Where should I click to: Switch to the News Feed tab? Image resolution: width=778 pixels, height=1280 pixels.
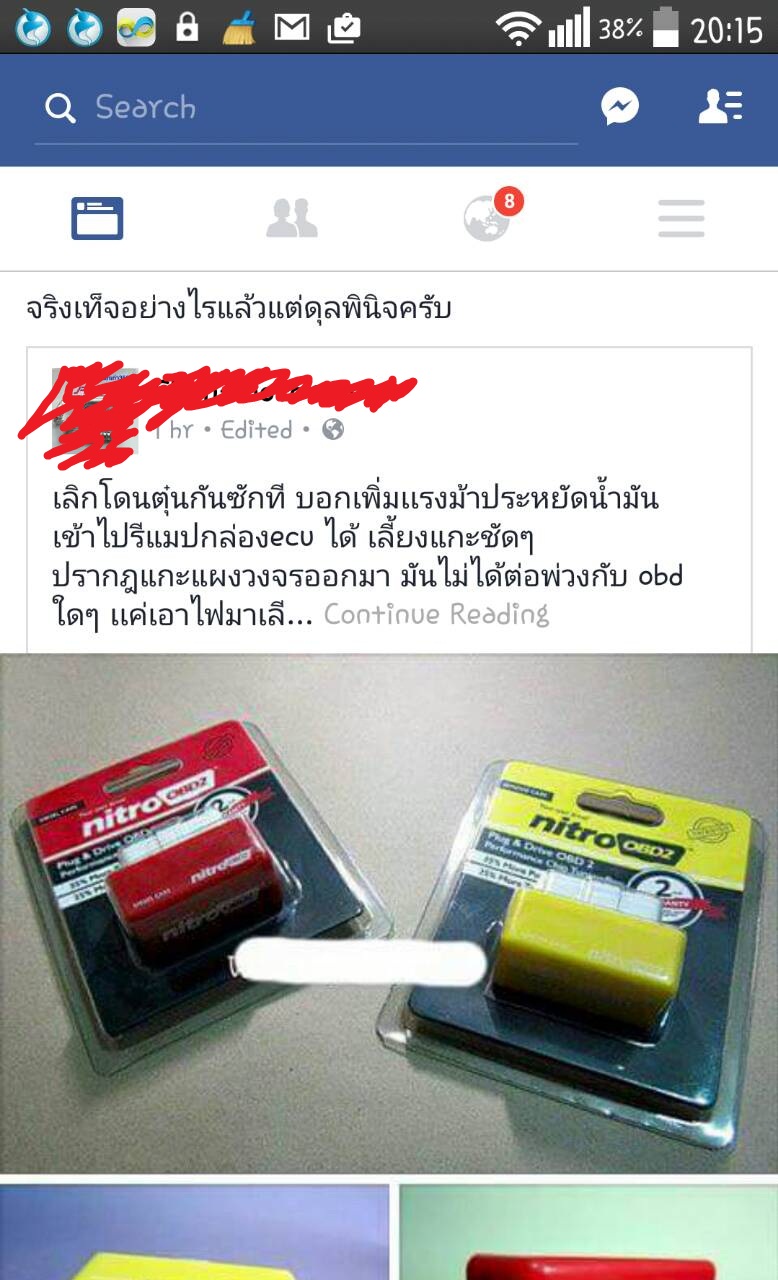(x=97, y=218)
